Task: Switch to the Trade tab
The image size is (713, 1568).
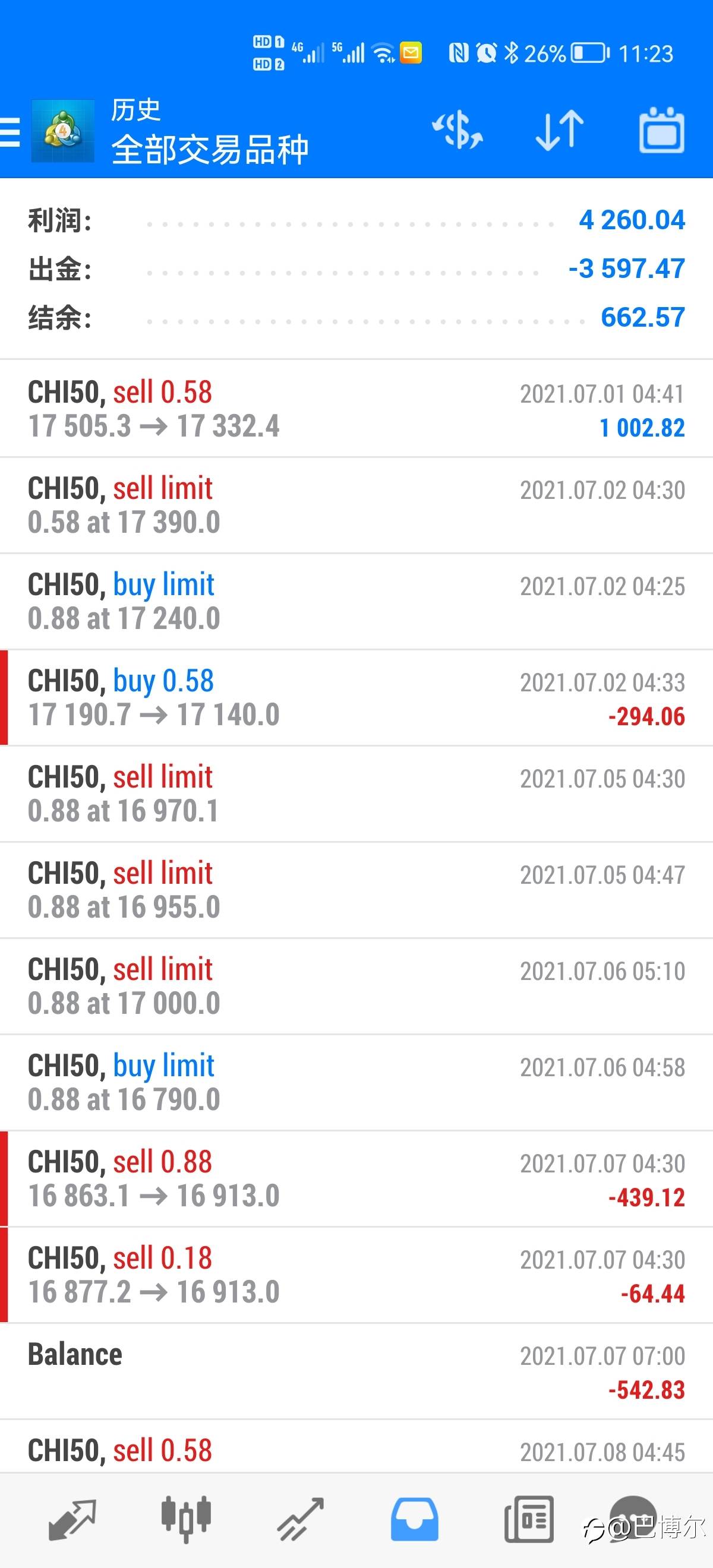Action: 300,1519
